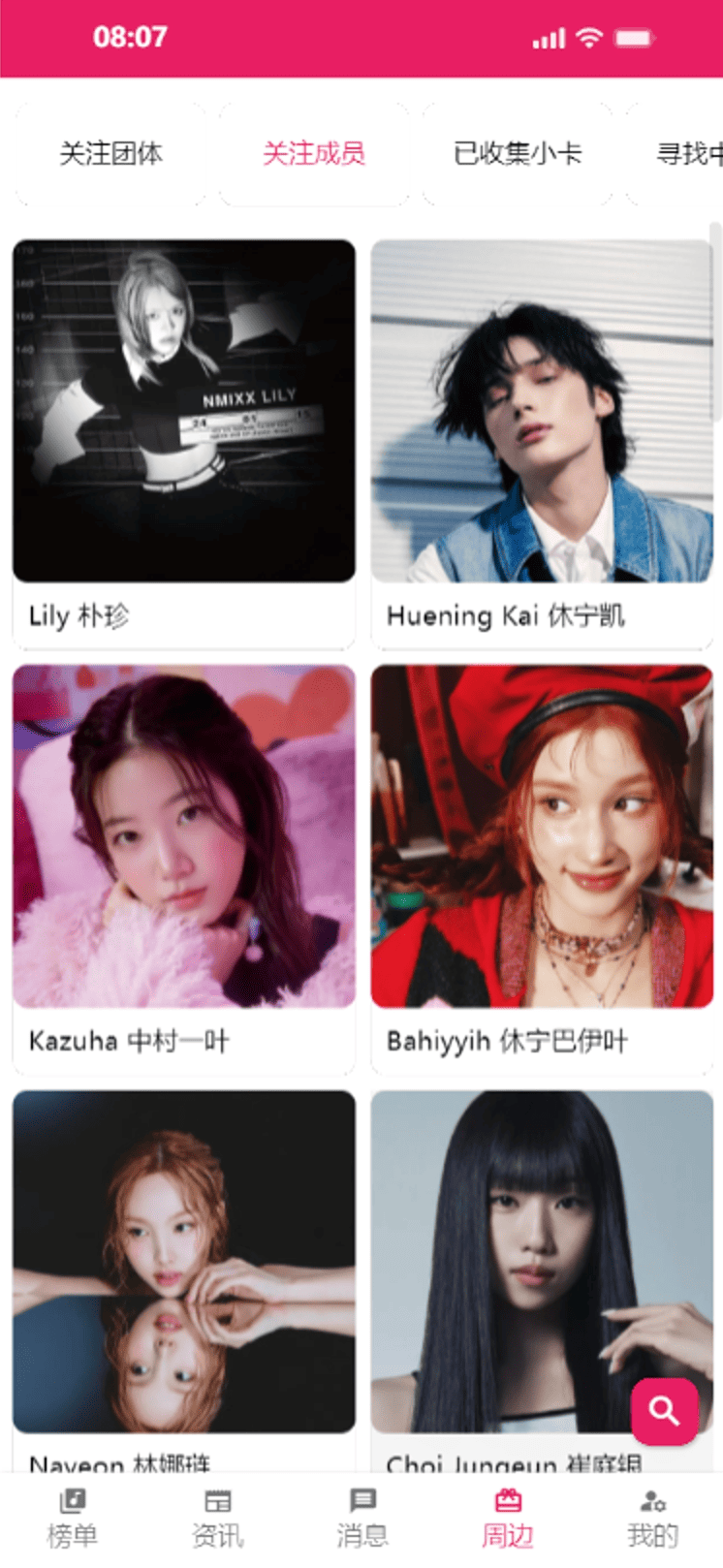Go to the 榜单 tab
The image size is (723, 1568).
pyautogui.click(x=73, y=1519)
